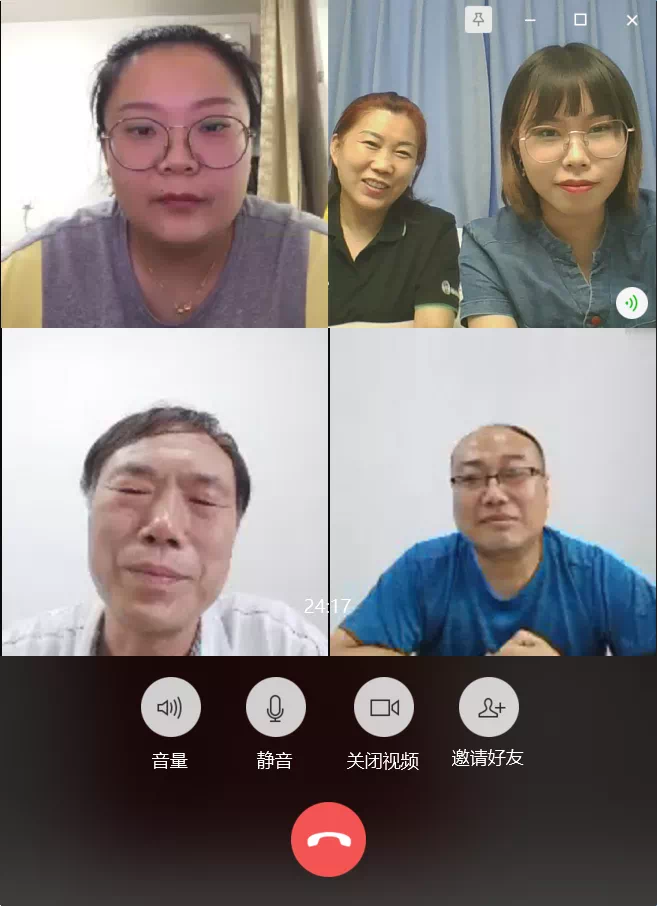Close the video call window
Screen dimensions: 657x906
pos(632,20)
